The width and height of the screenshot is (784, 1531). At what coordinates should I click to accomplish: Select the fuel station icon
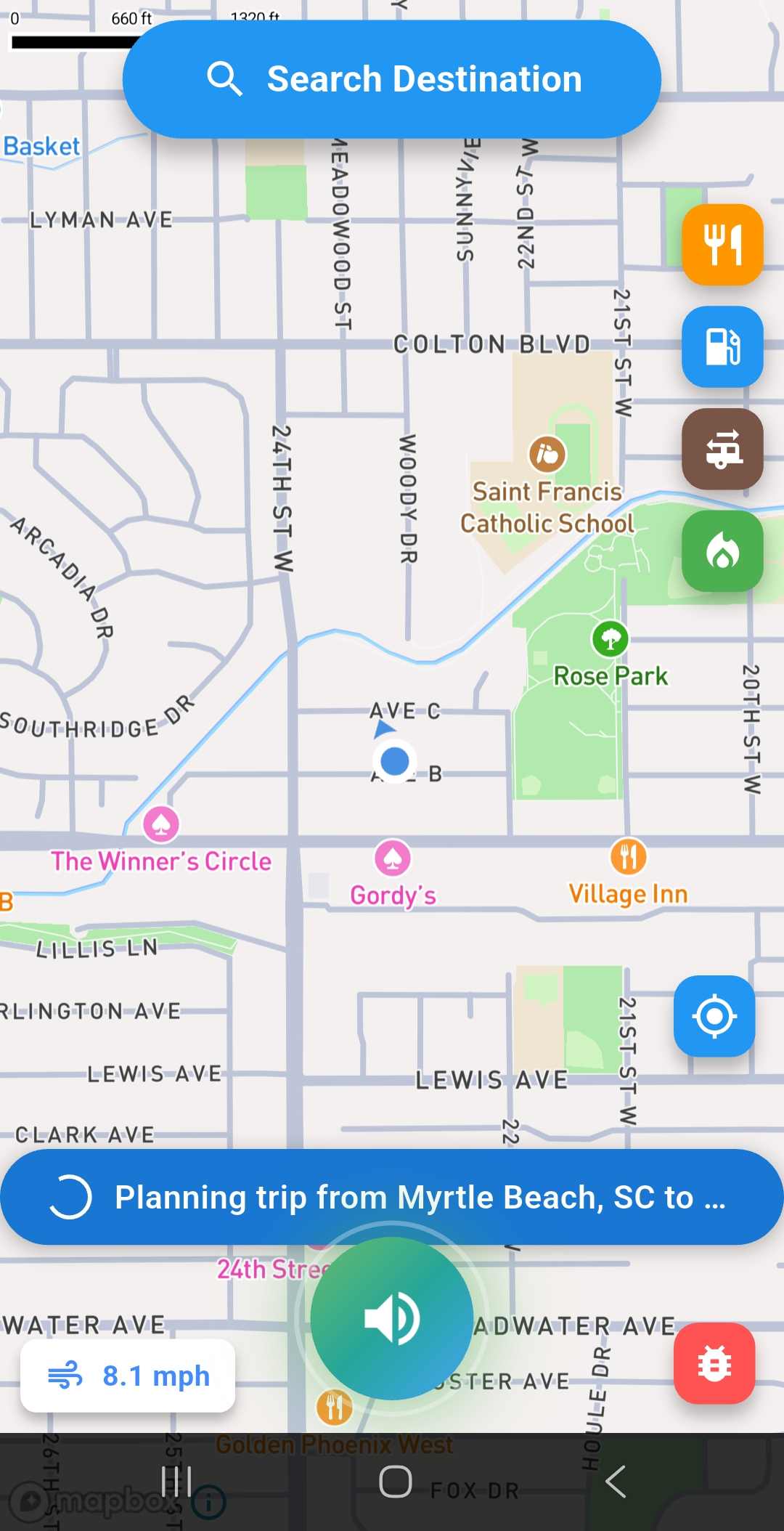(722, 346)
